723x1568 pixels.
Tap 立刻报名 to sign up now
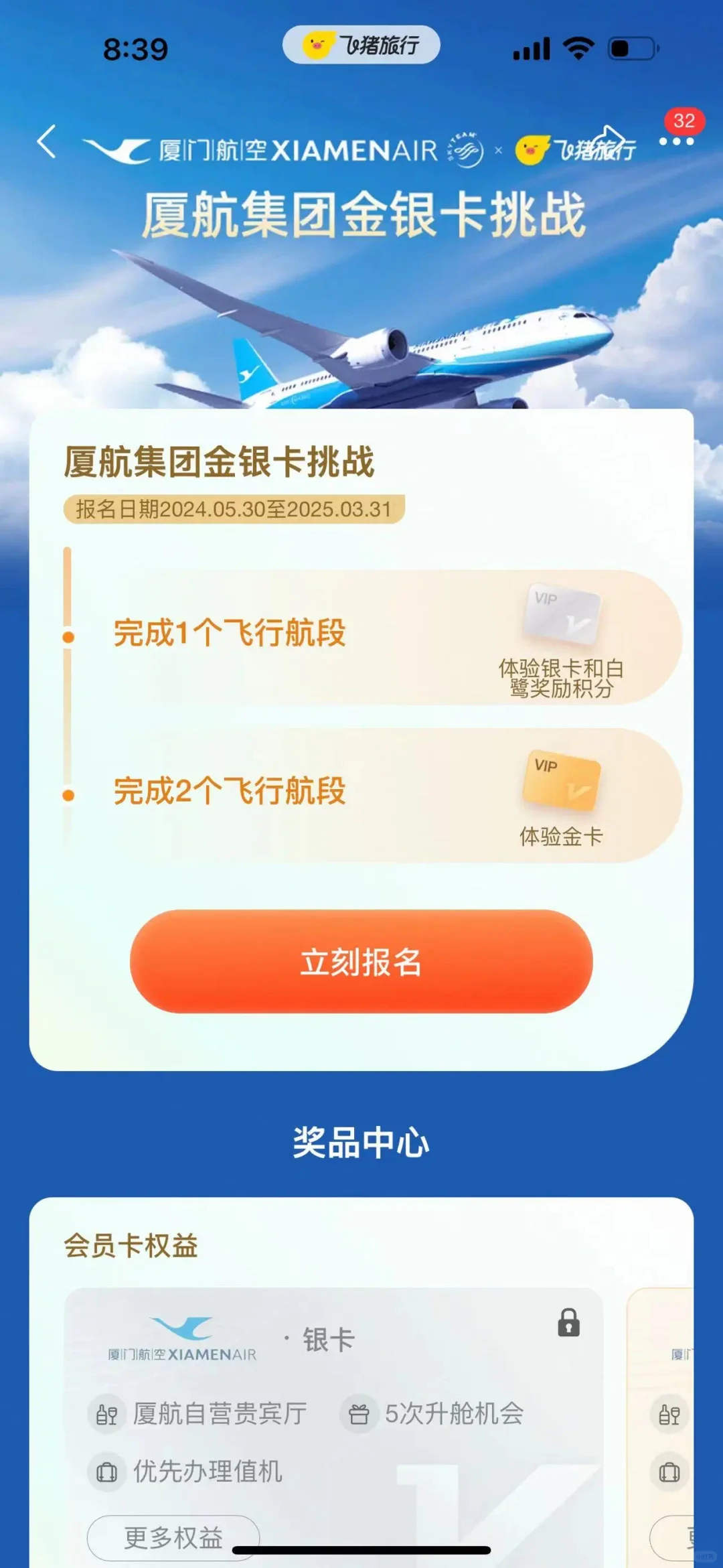[x=361, y=962]
